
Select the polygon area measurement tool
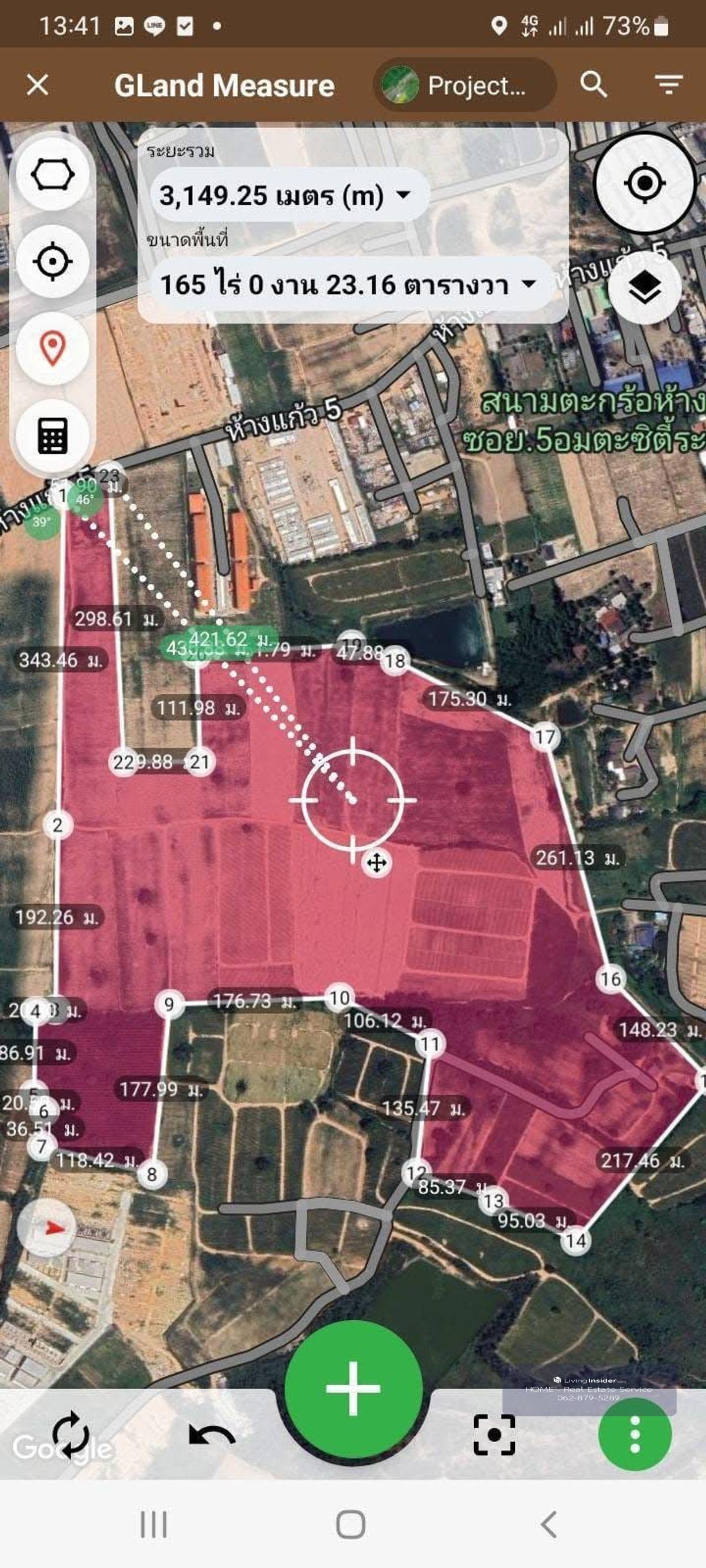click(x=53, y=175)
